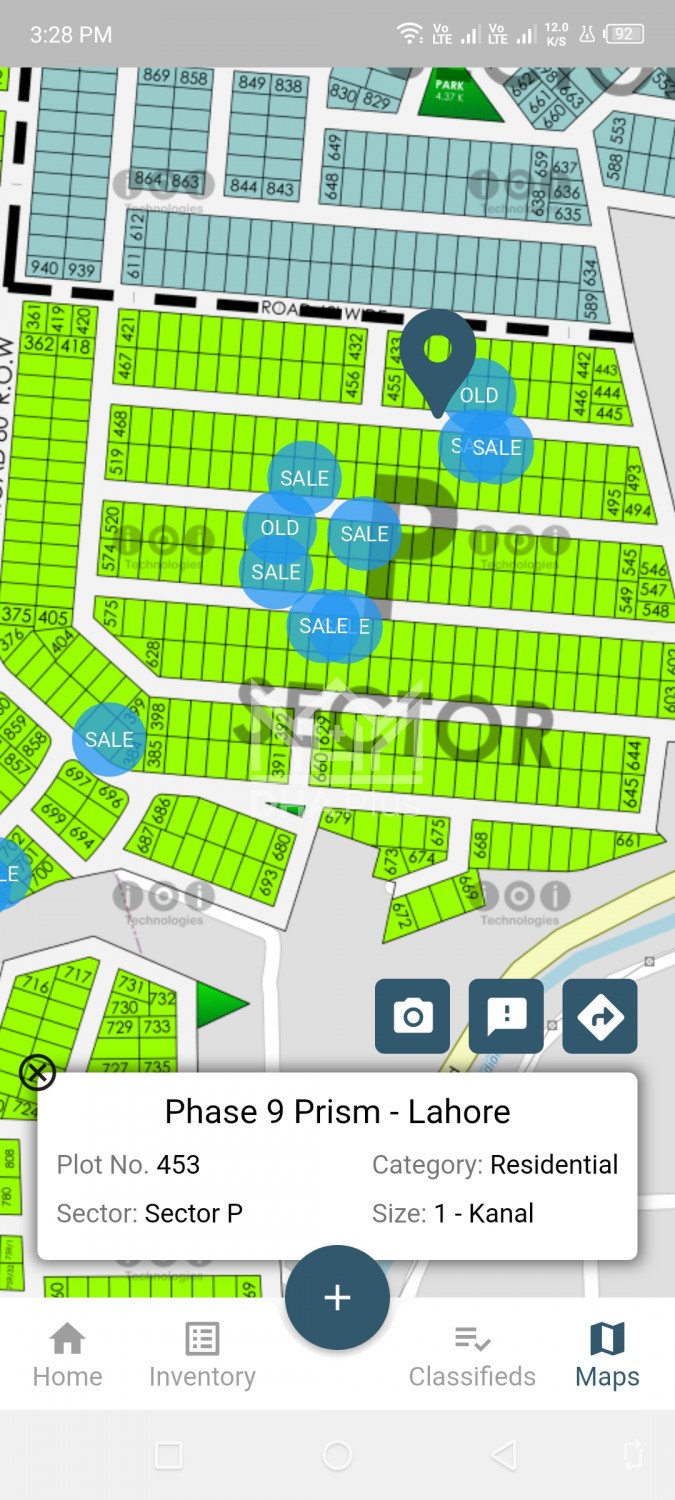Tap the camera screenshot button
This screenshot has width=675, height=1500.
coord(412,1016)
